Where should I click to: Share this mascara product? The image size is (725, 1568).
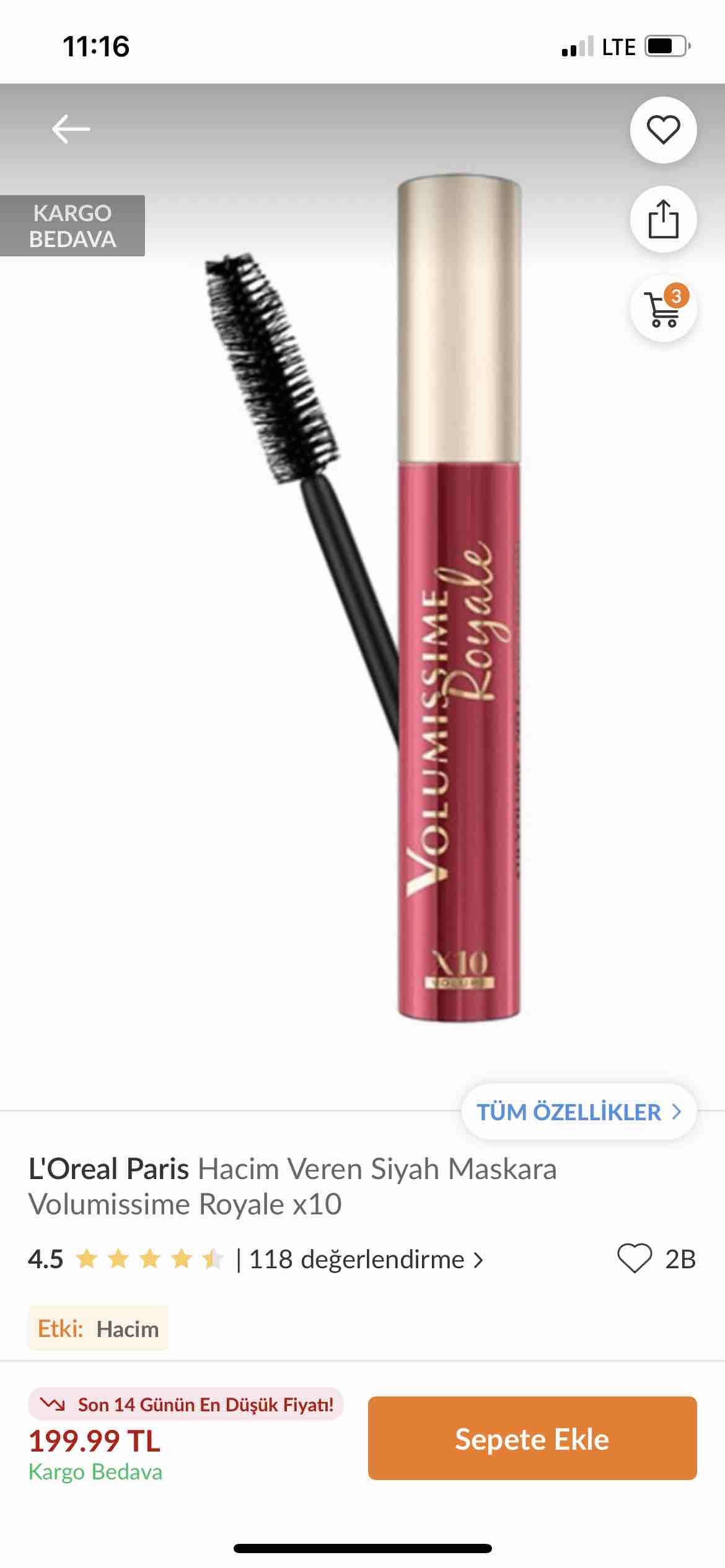[663, 219]
